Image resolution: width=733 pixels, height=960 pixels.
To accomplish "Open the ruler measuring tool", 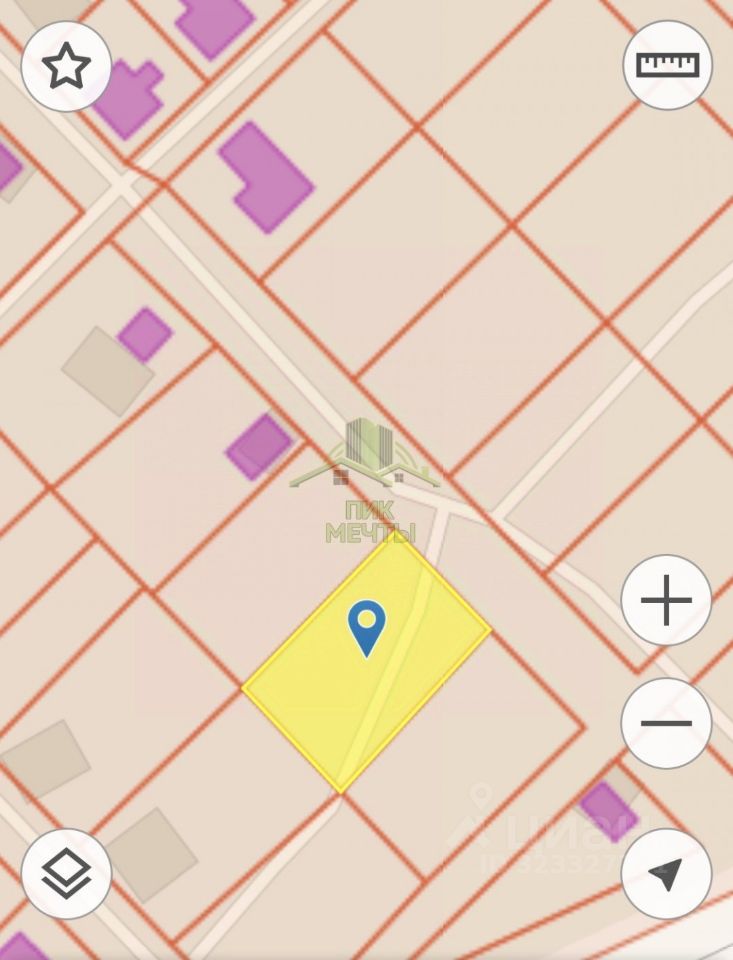I will [667, 65].
